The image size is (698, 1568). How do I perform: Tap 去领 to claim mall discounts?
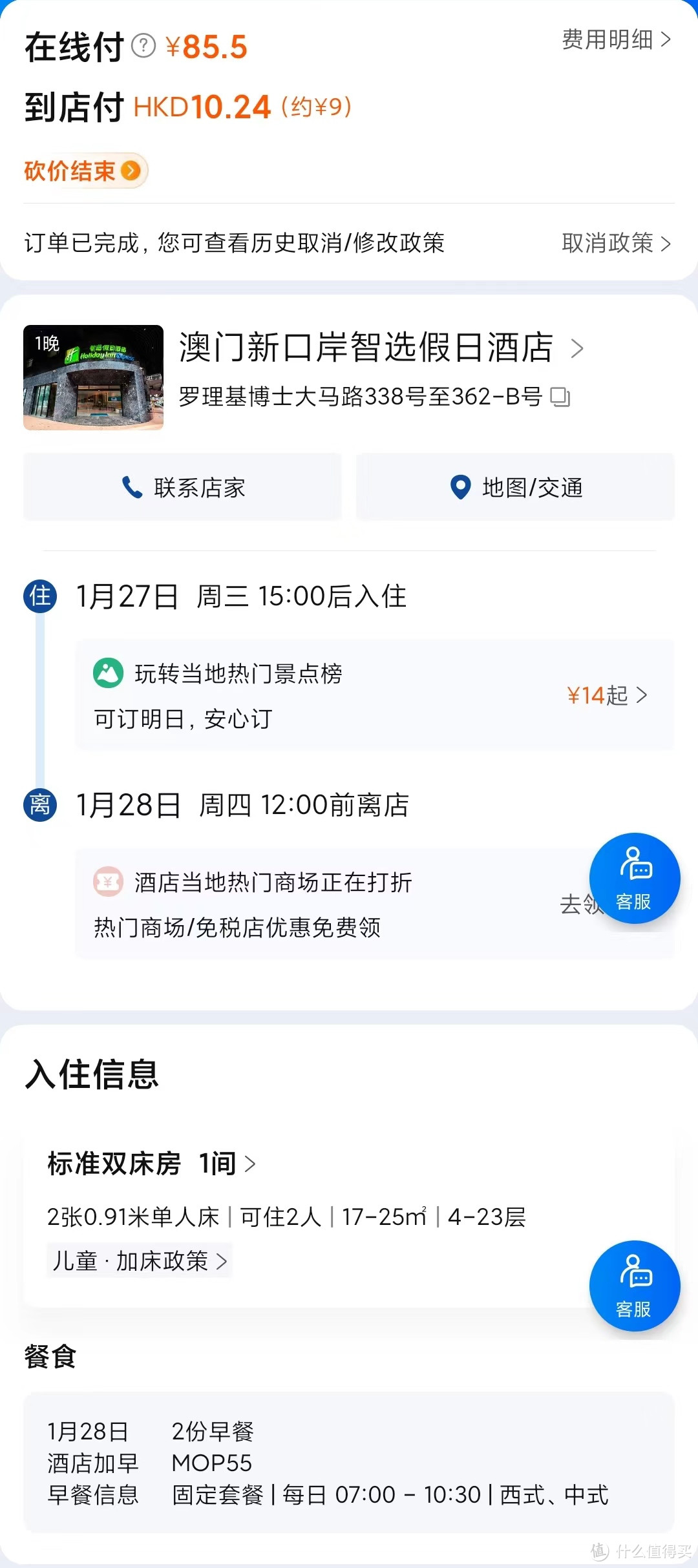(578, 904)
